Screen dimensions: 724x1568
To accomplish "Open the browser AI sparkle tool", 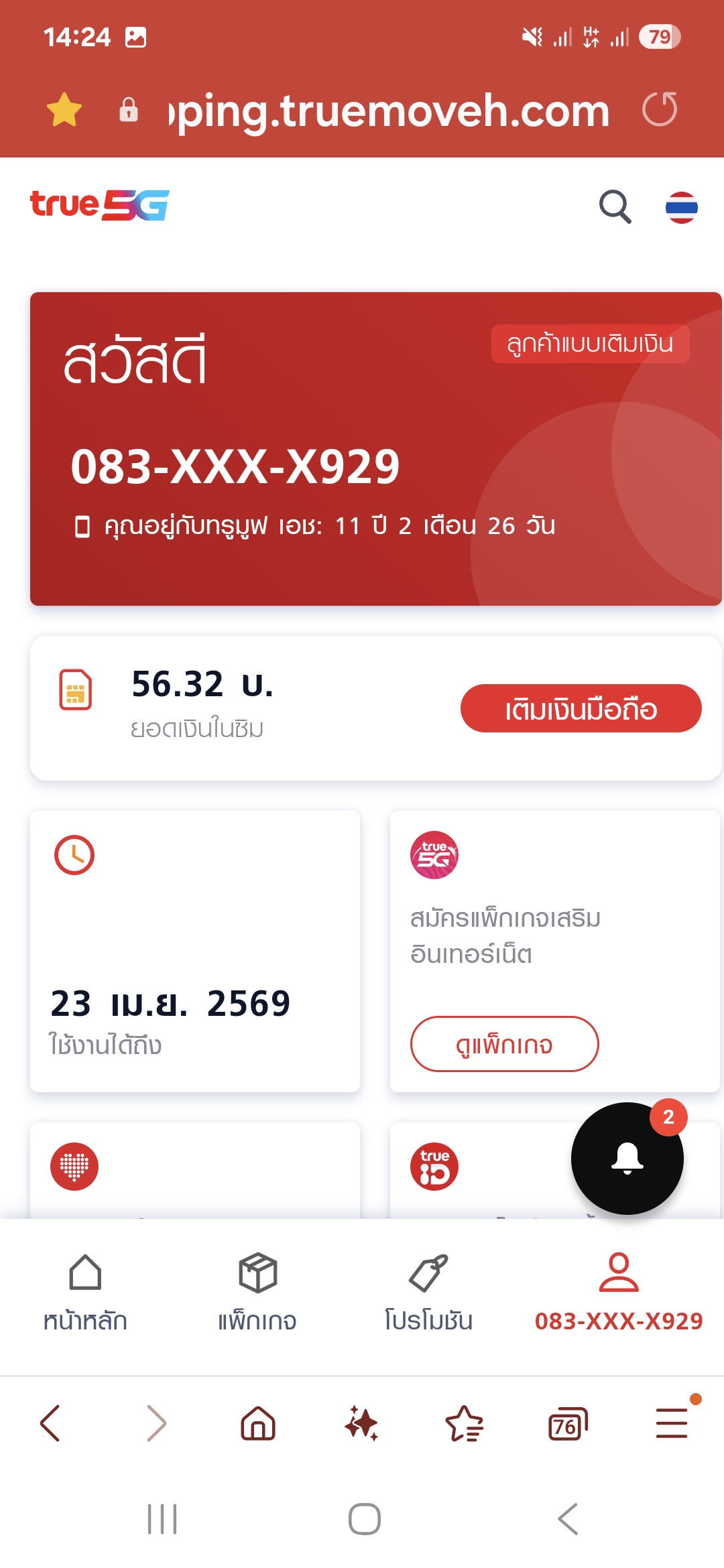I will [x=362, y=1423].
